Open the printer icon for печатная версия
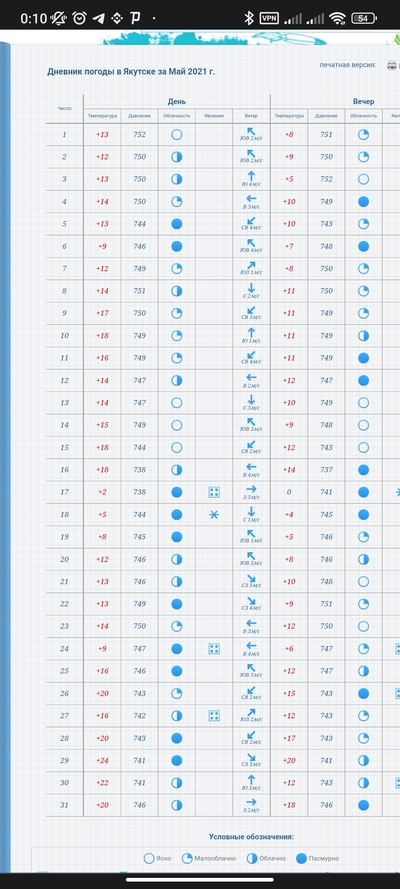Viewport: 400px width, 889px height. (392, 65)
